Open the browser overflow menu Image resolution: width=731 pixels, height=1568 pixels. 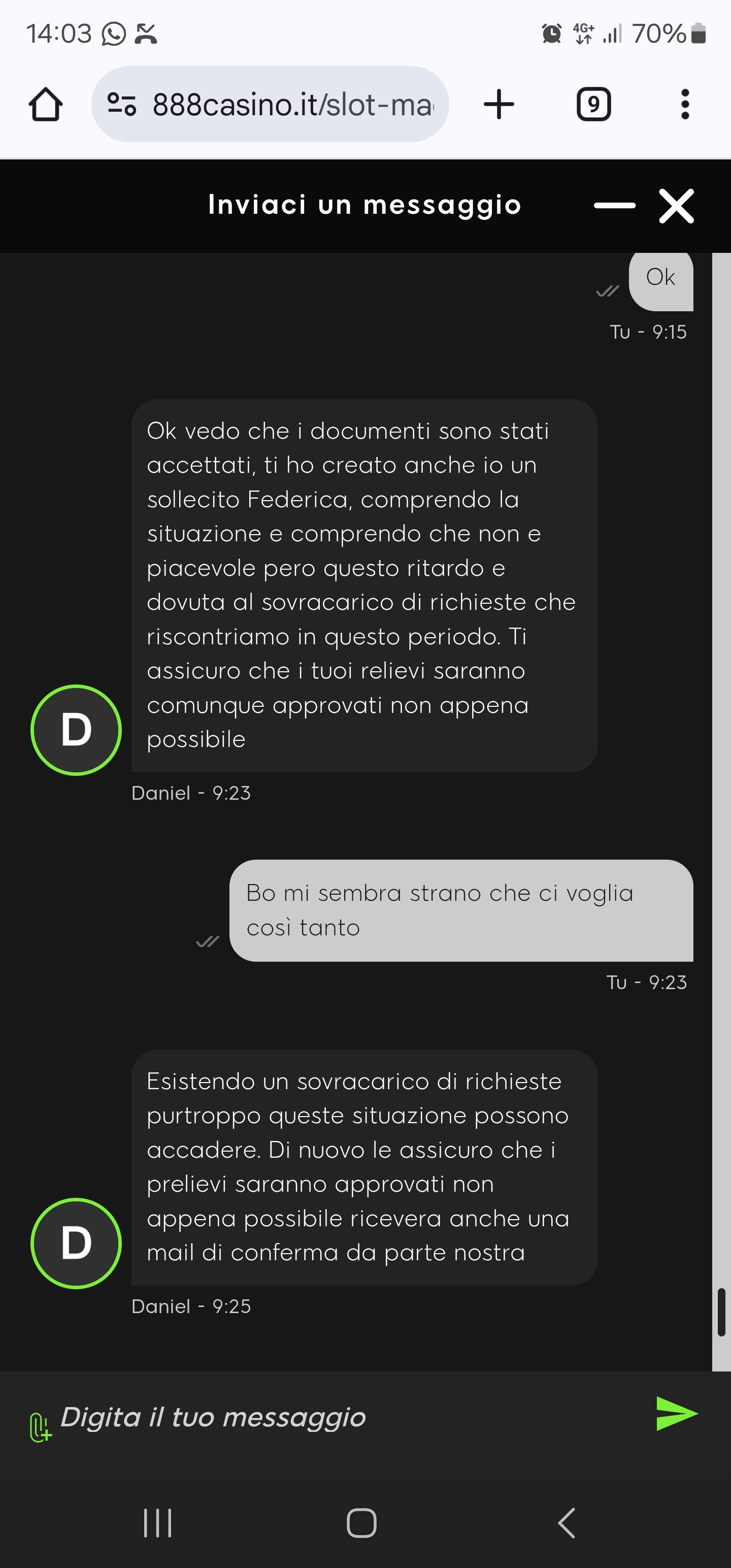[685, 104]
